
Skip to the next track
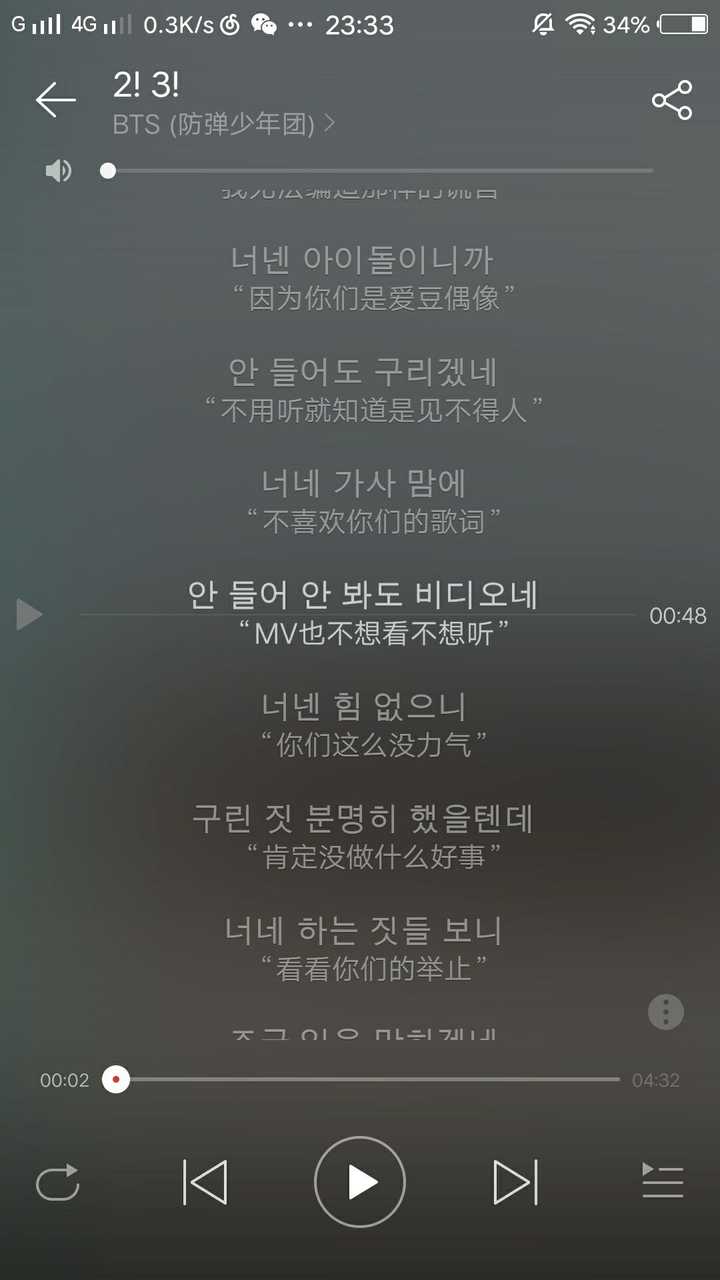516,1183
